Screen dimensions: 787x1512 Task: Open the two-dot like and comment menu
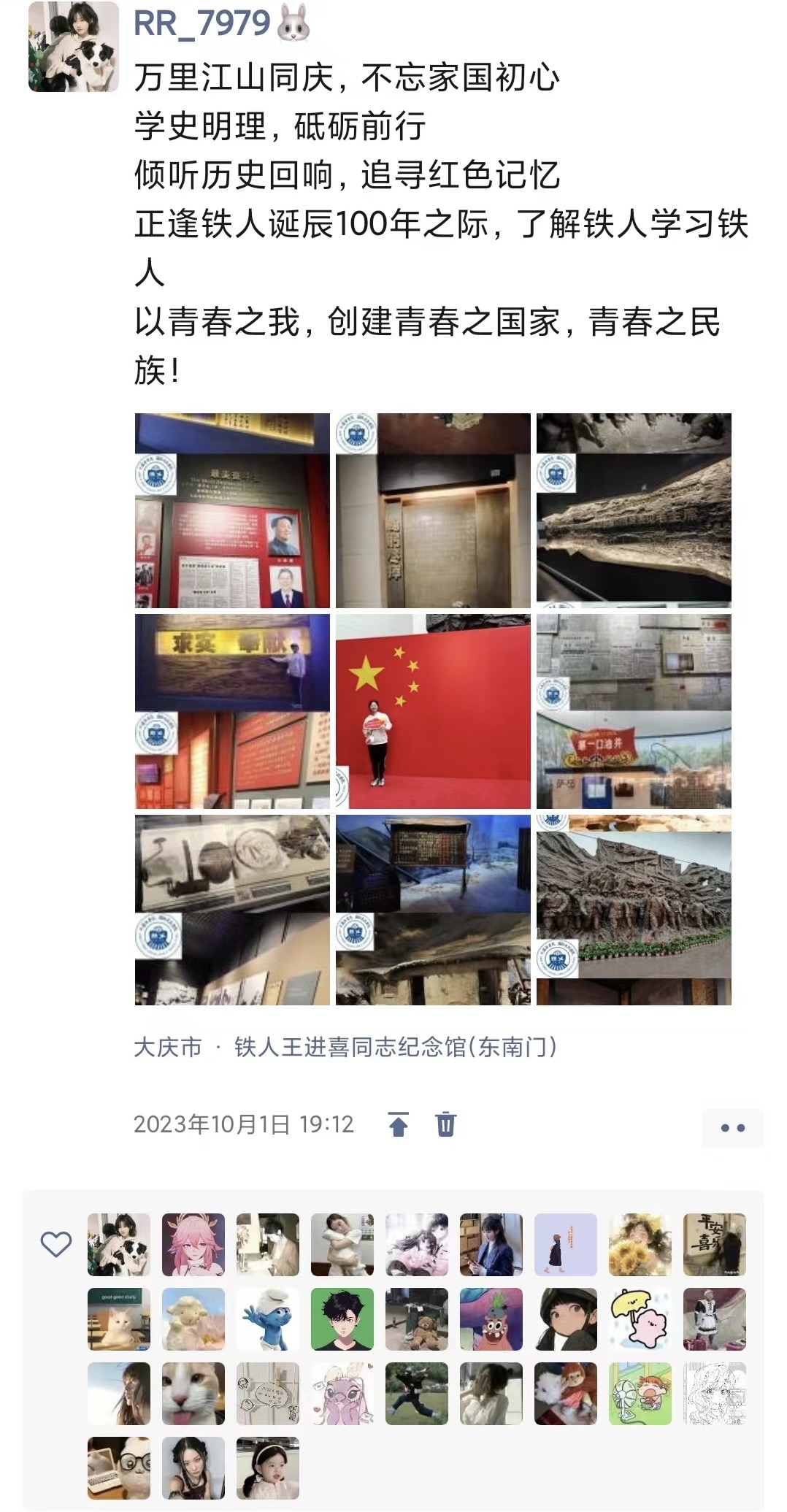coord(732,1127)
